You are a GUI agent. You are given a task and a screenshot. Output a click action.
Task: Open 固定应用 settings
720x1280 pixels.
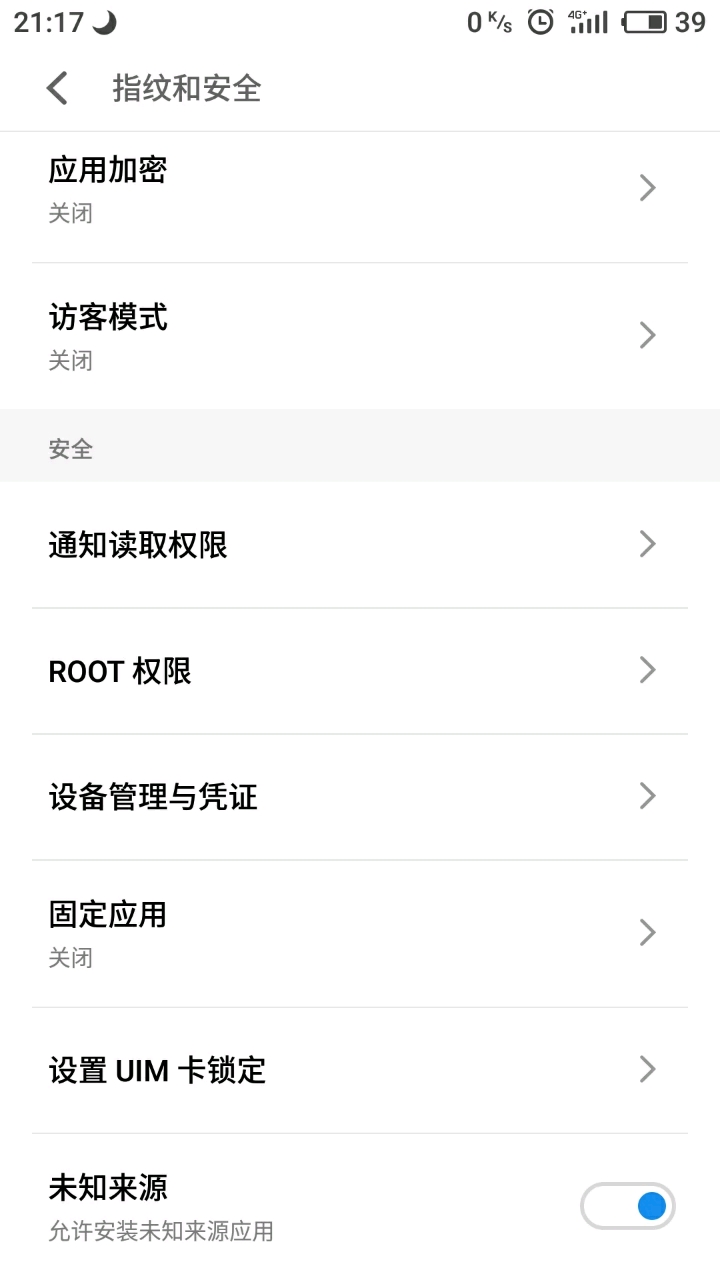(x=360, y=933)
